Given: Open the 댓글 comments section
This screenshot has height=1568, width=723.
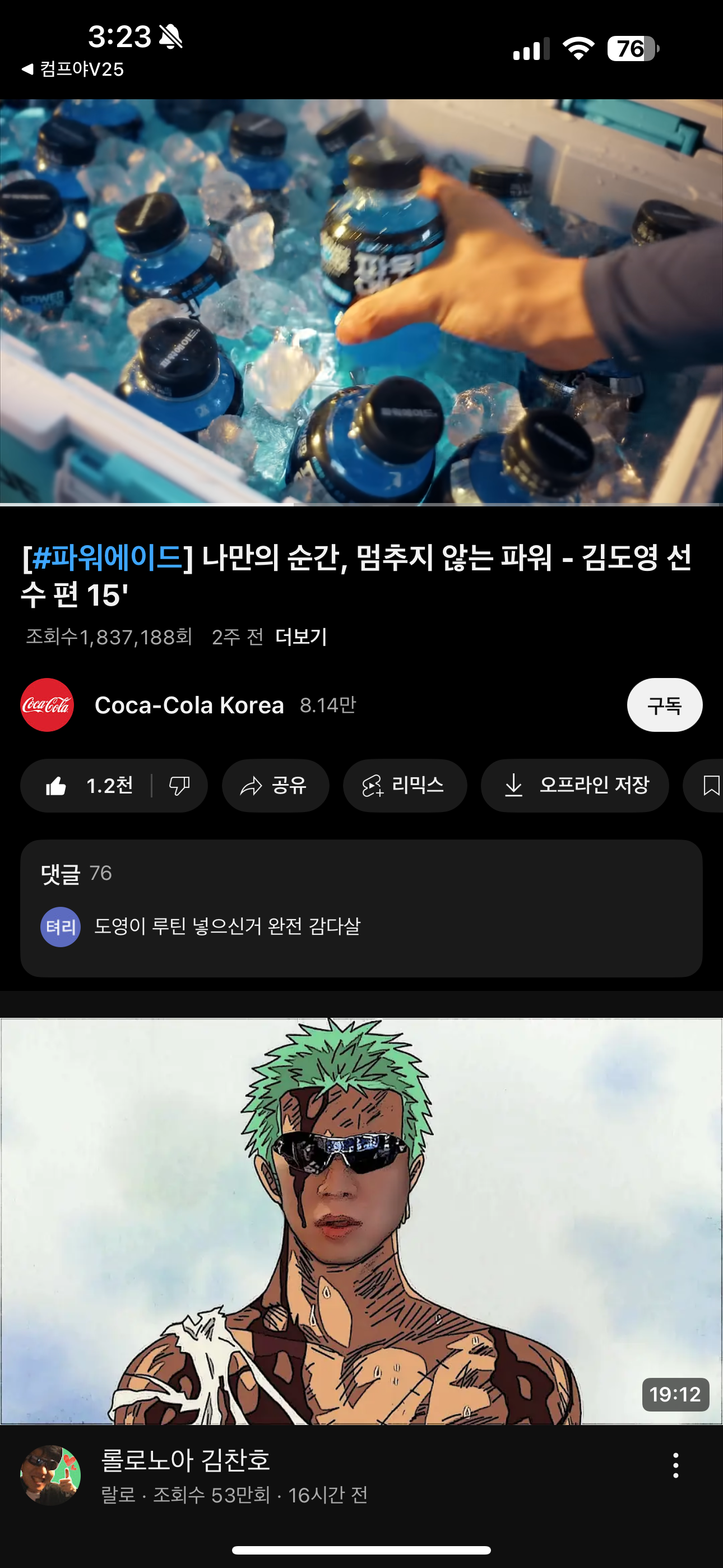Looking at the screenshot, I should [361, 908].
